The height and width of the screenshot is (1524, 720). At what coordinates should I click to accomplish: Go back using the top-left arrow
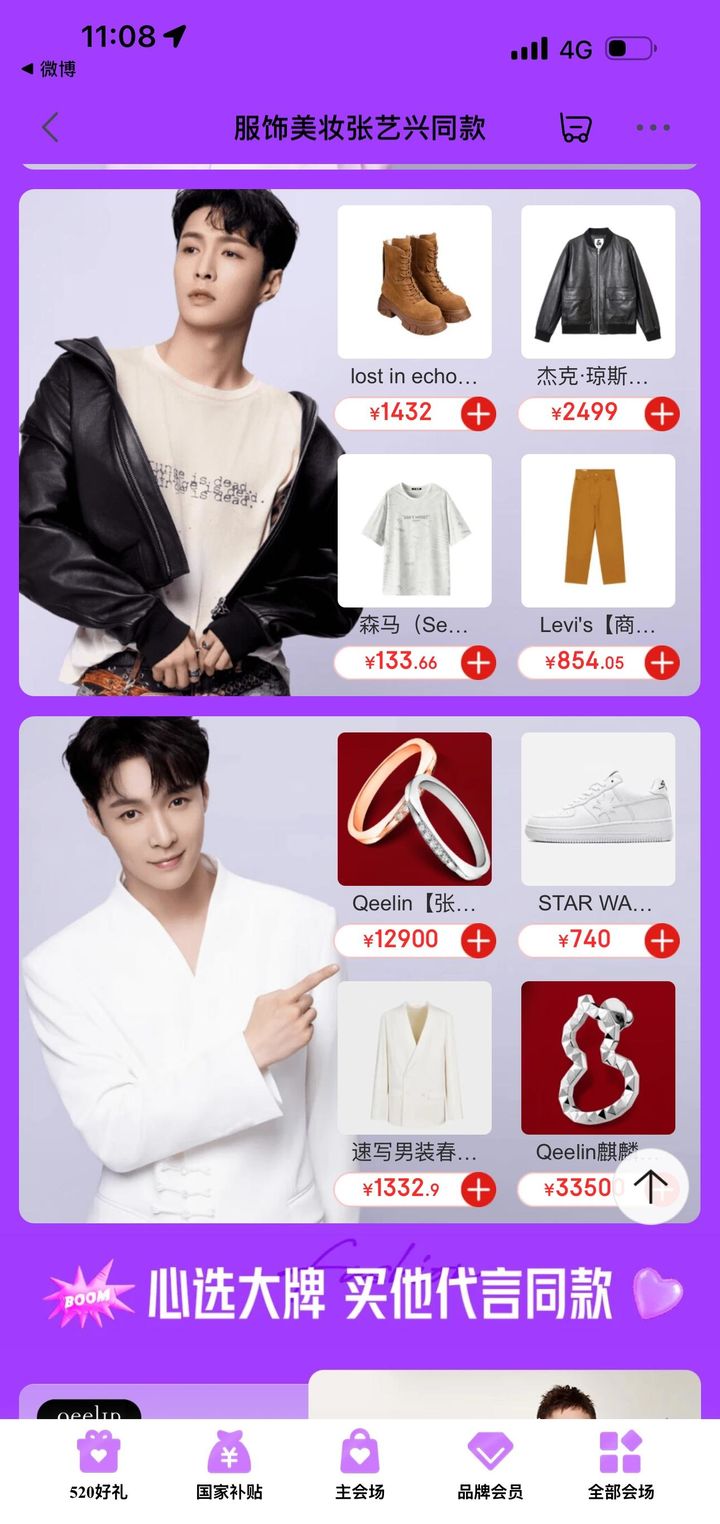coord(51,128)
